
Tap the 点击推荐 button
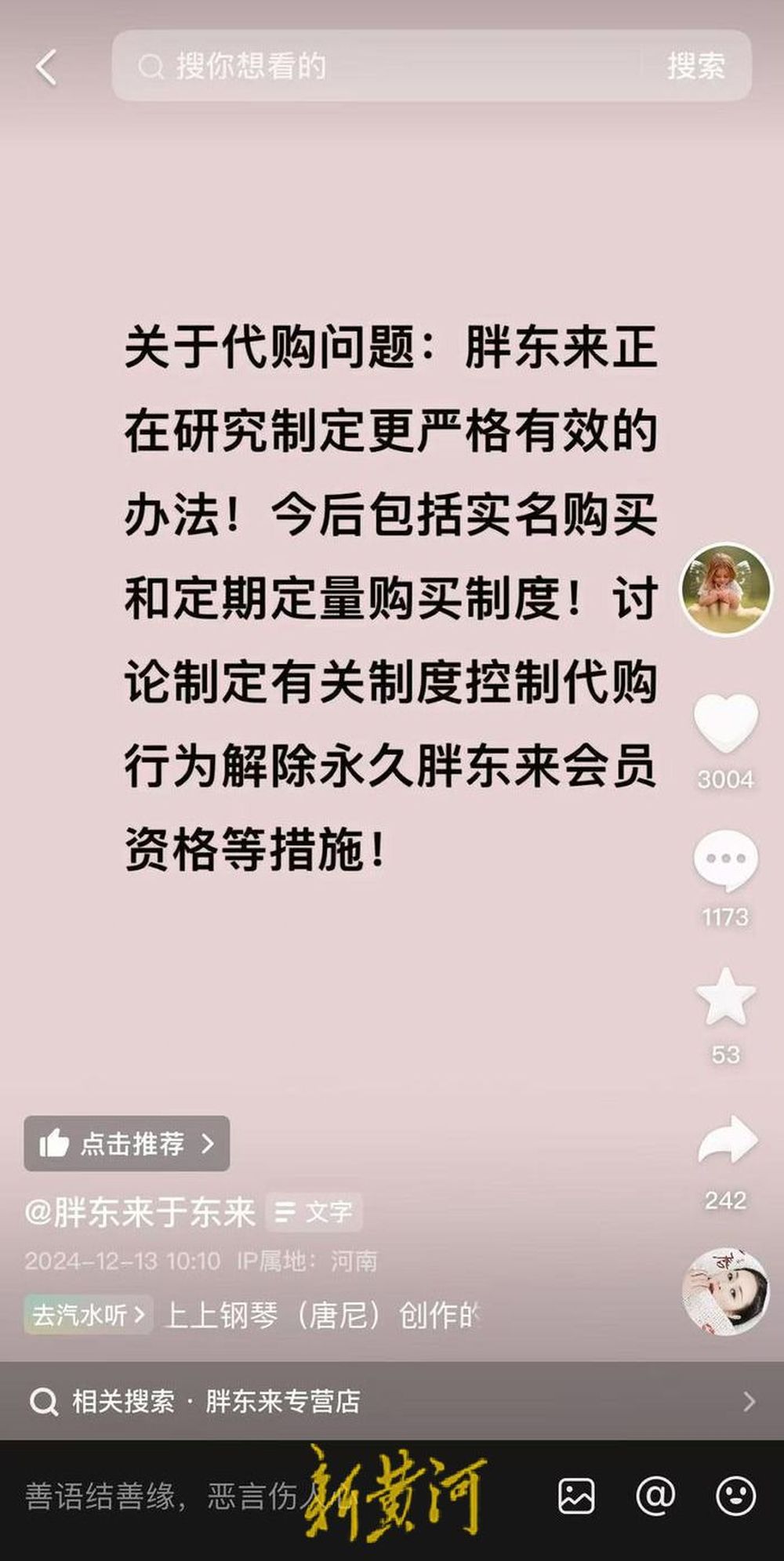(127, 1144)
